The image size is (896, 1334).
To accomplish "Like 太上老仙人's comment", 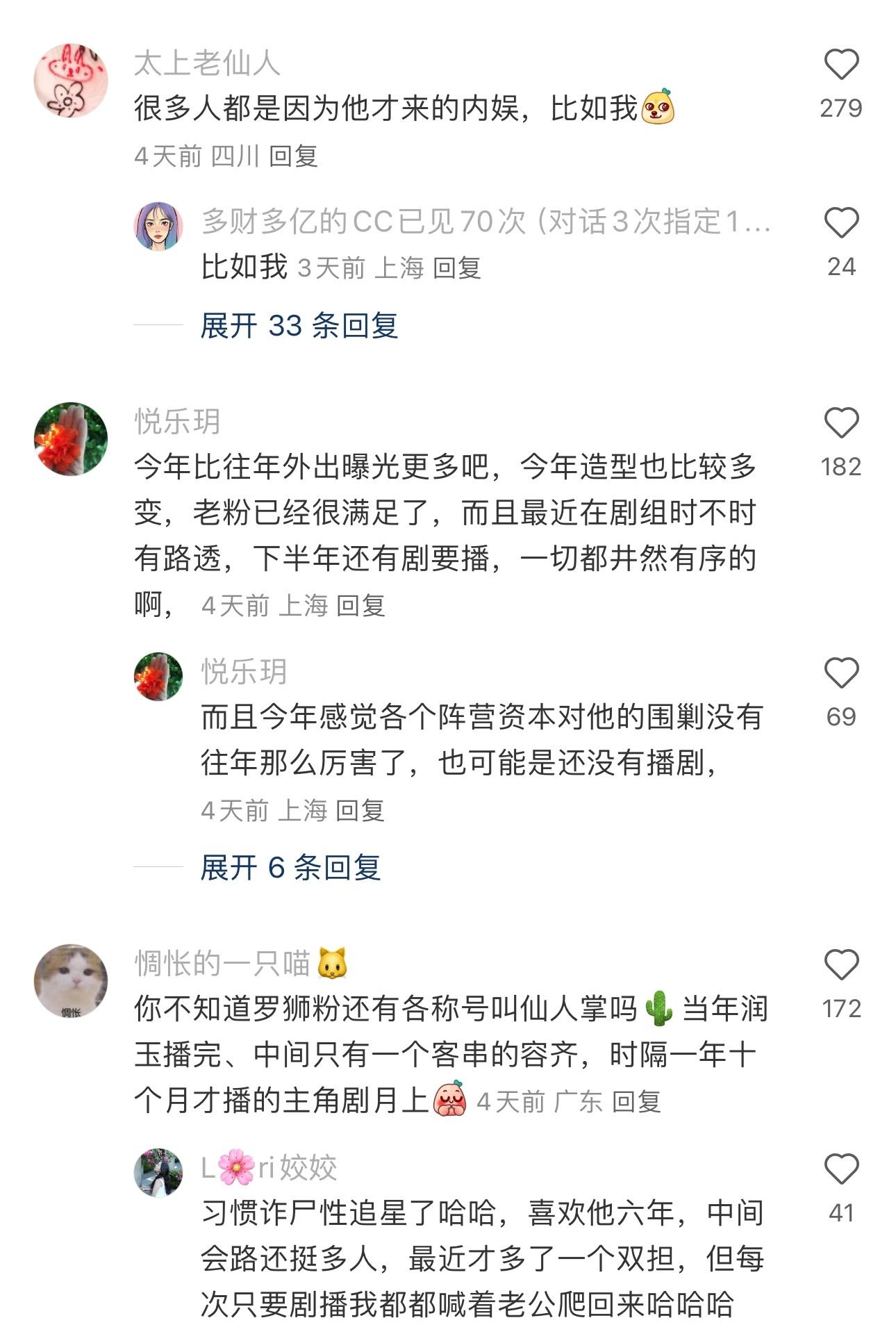I will (x=841, y=65).
